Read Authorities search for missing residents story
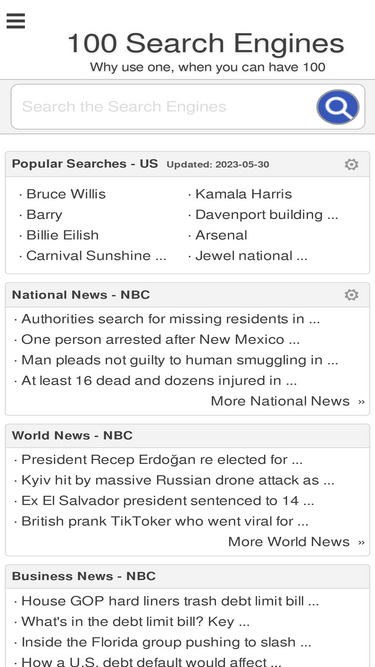 (x=170, y=319)
